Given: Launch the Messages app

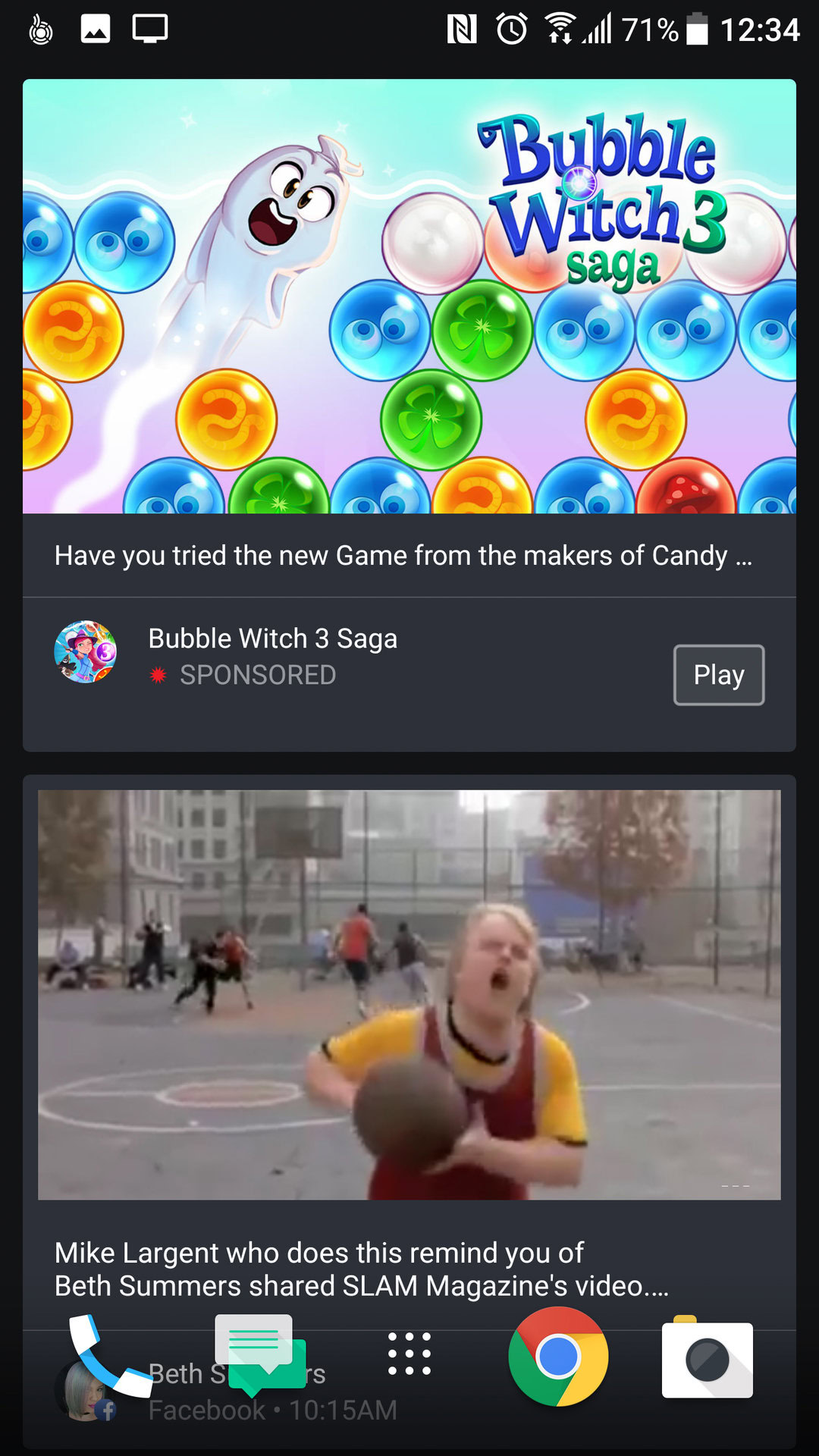Looking at the screenshot, I should 258,1356.
